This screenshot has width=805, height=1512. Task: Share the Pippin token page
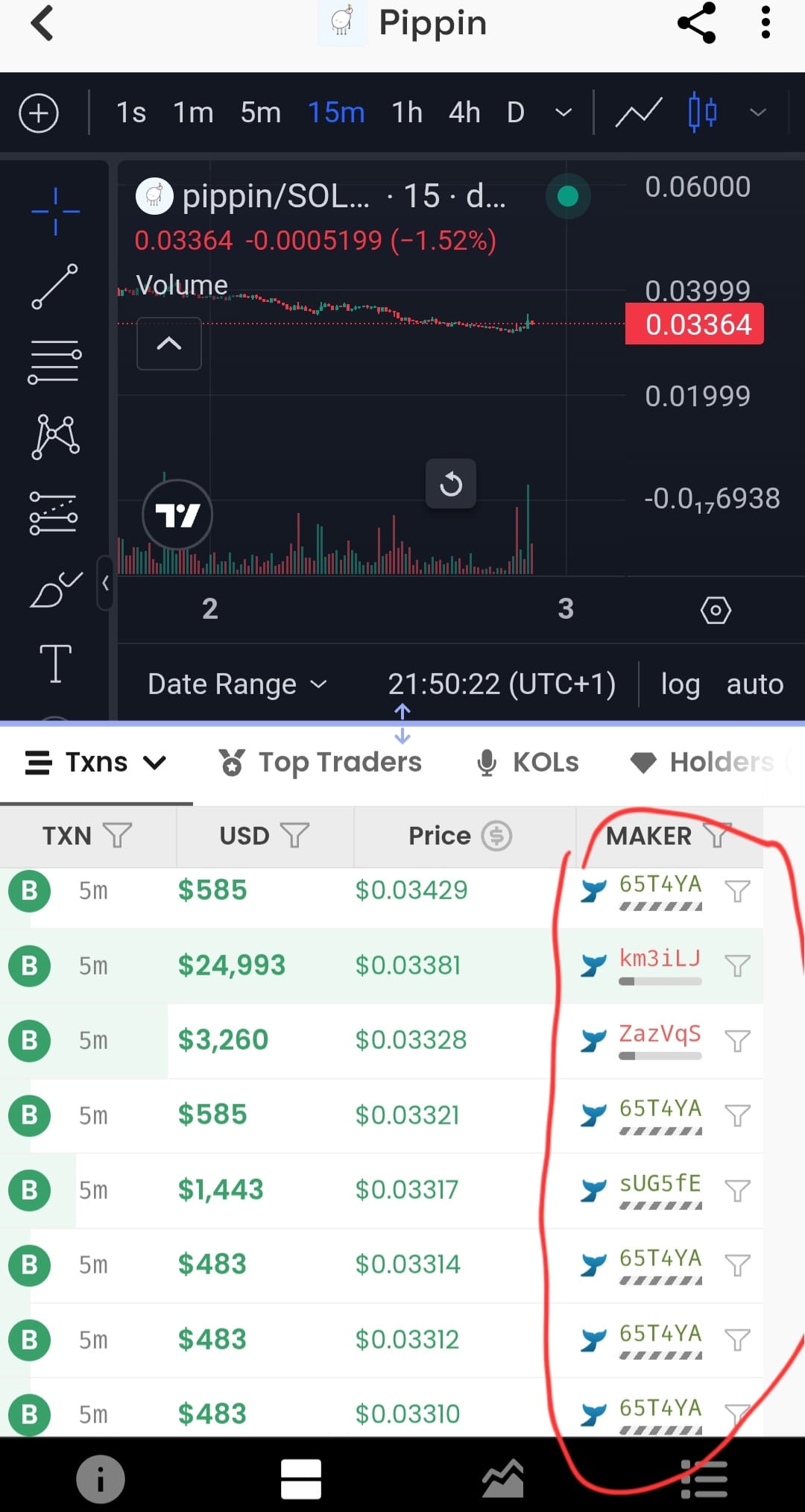point(697,23)
